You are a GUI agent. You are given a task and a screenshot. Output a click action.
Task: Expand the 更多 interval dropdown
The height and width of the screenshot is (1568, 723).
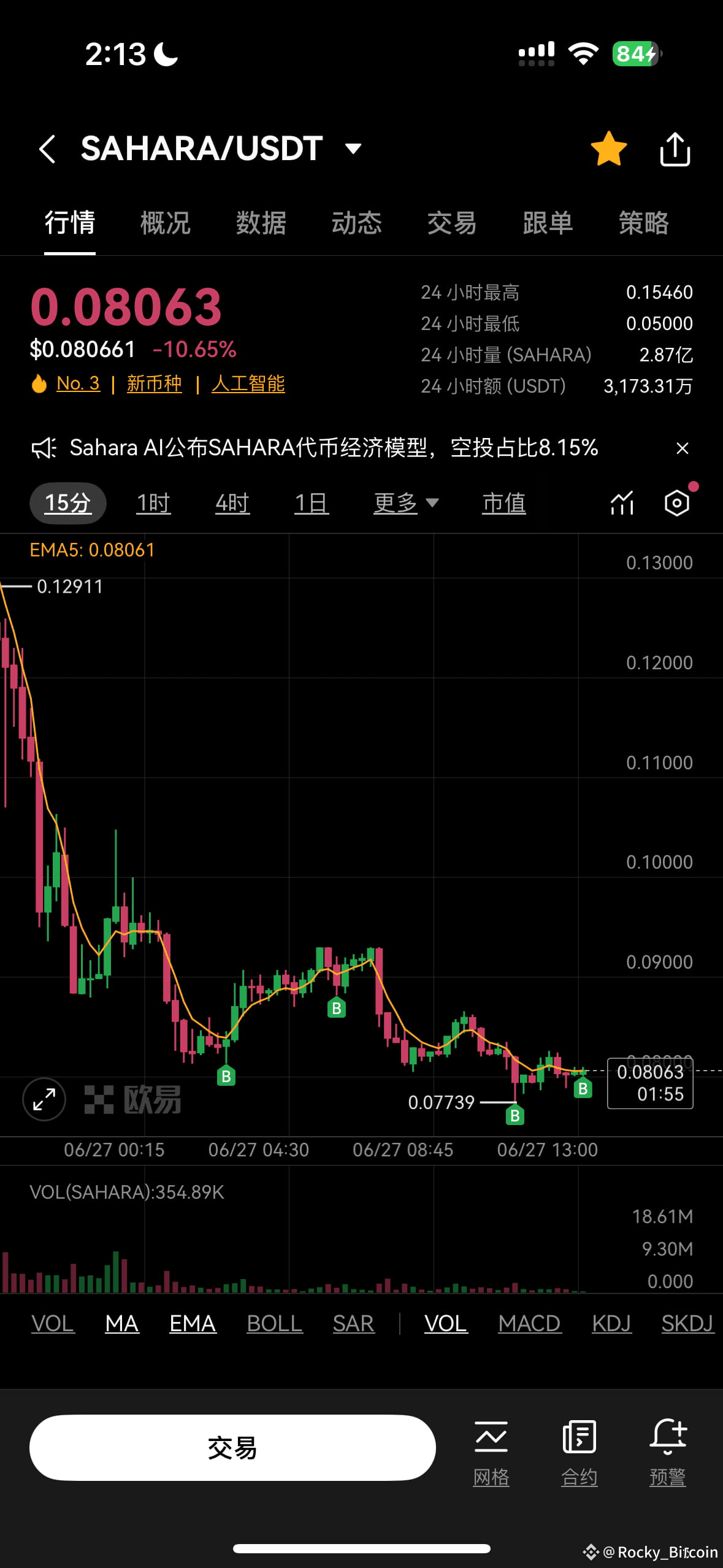(x=406, y=504)
